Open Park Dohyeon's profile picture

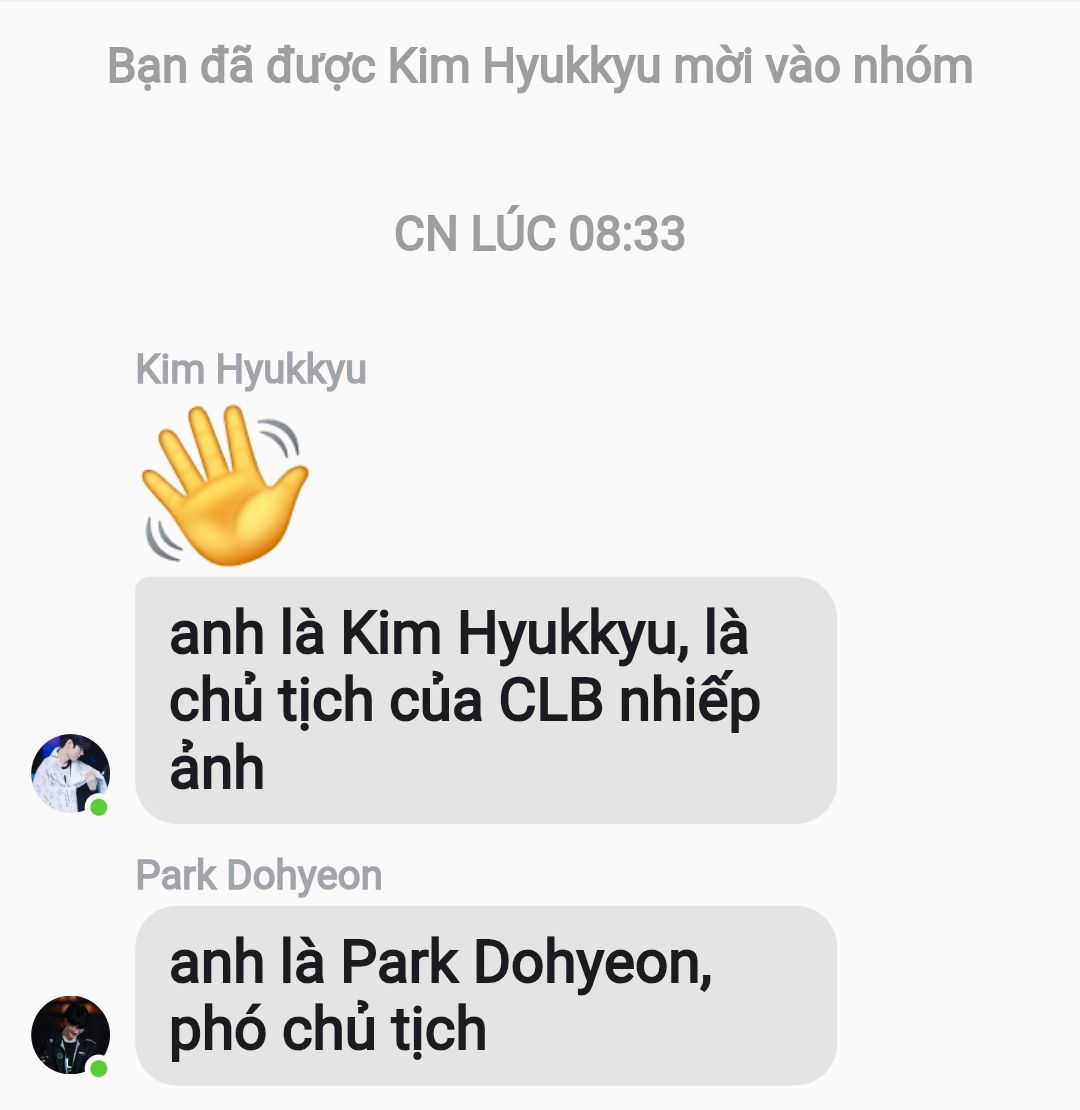coord(70,1034)
